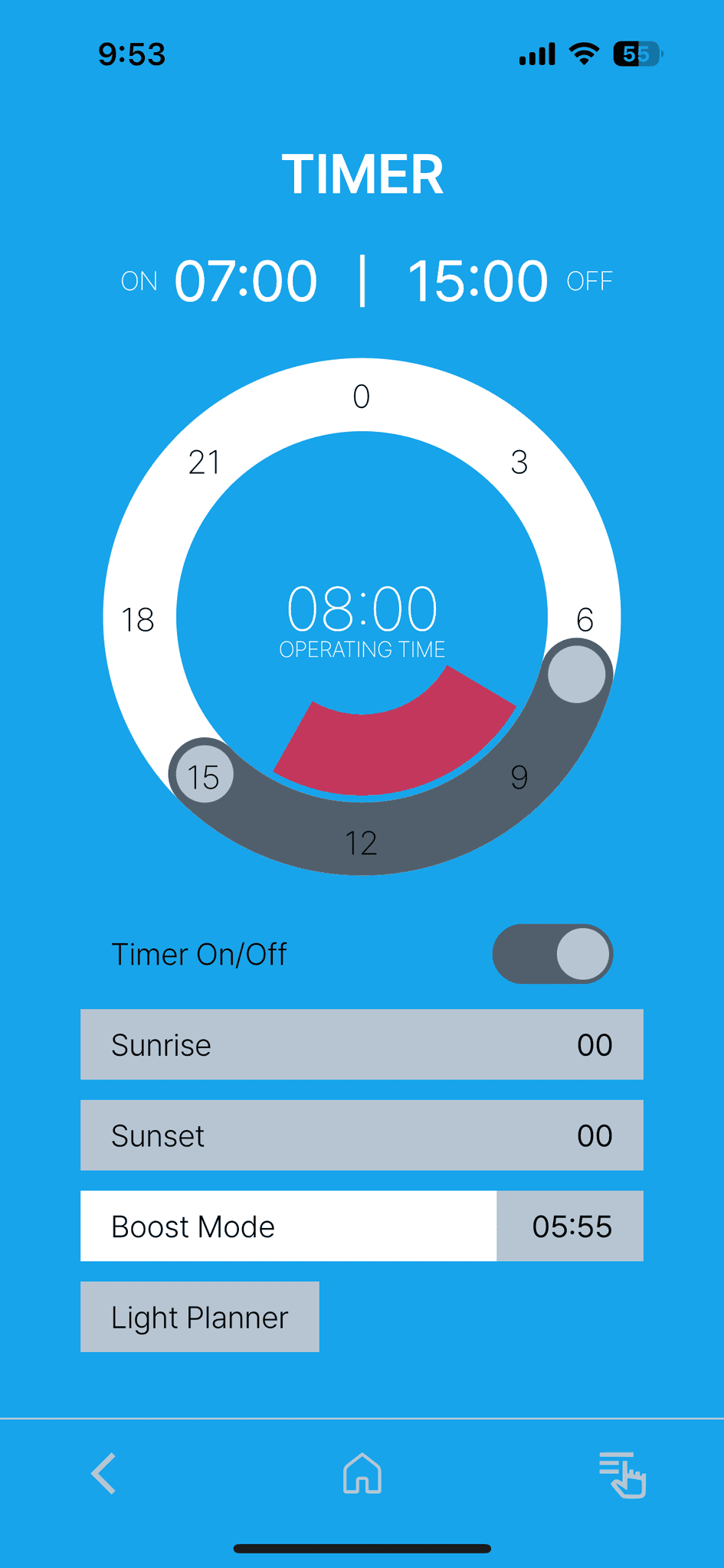
Task: Edit the Boost Mode time 05:55
Action: (571, 1226)
